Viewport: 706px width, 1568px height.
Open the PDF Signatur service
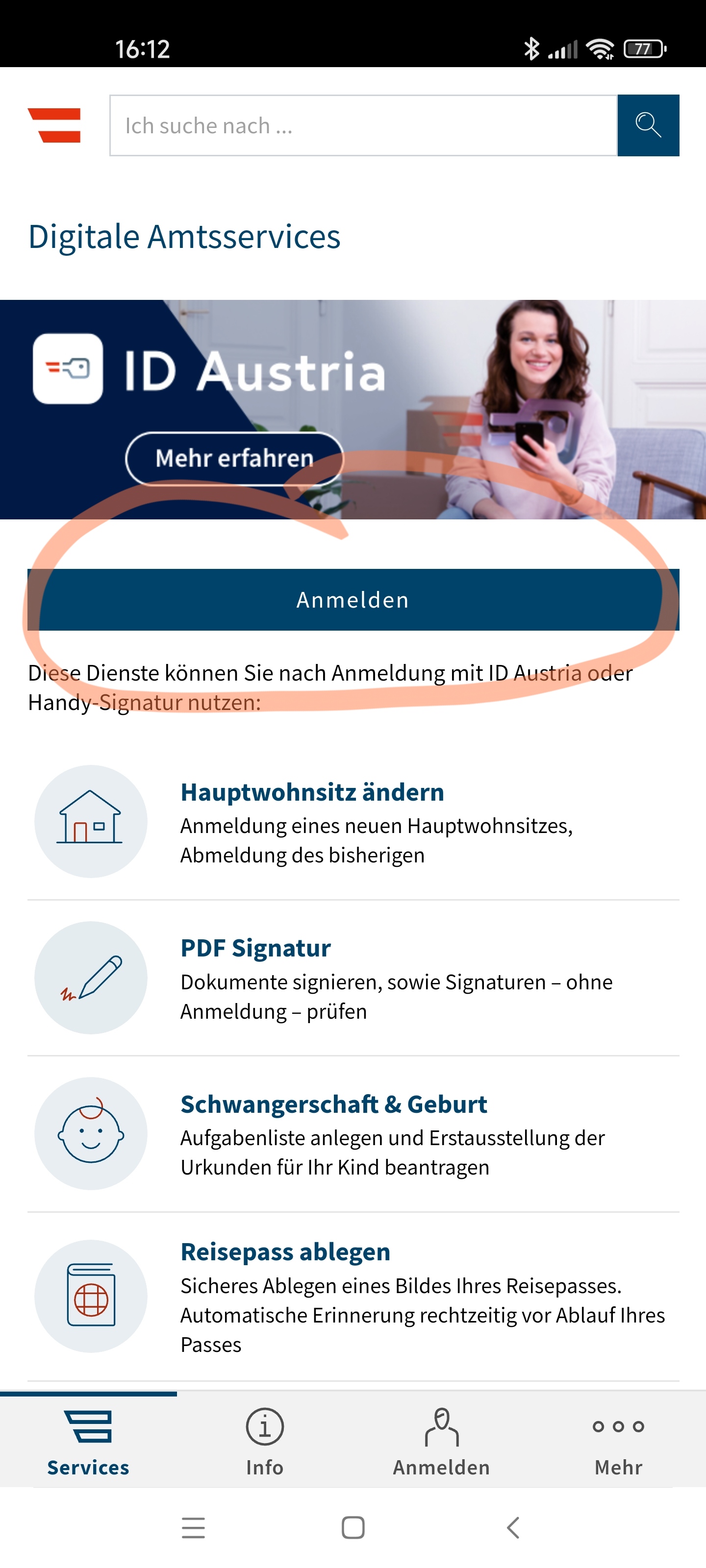353,978
